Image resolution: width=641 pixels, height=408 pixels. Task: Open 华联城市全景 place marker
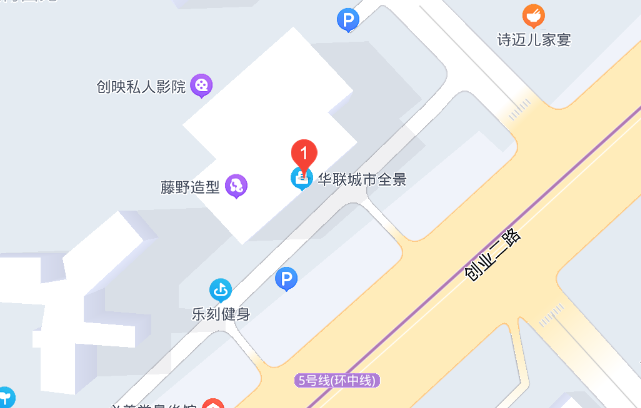[301, 179]
